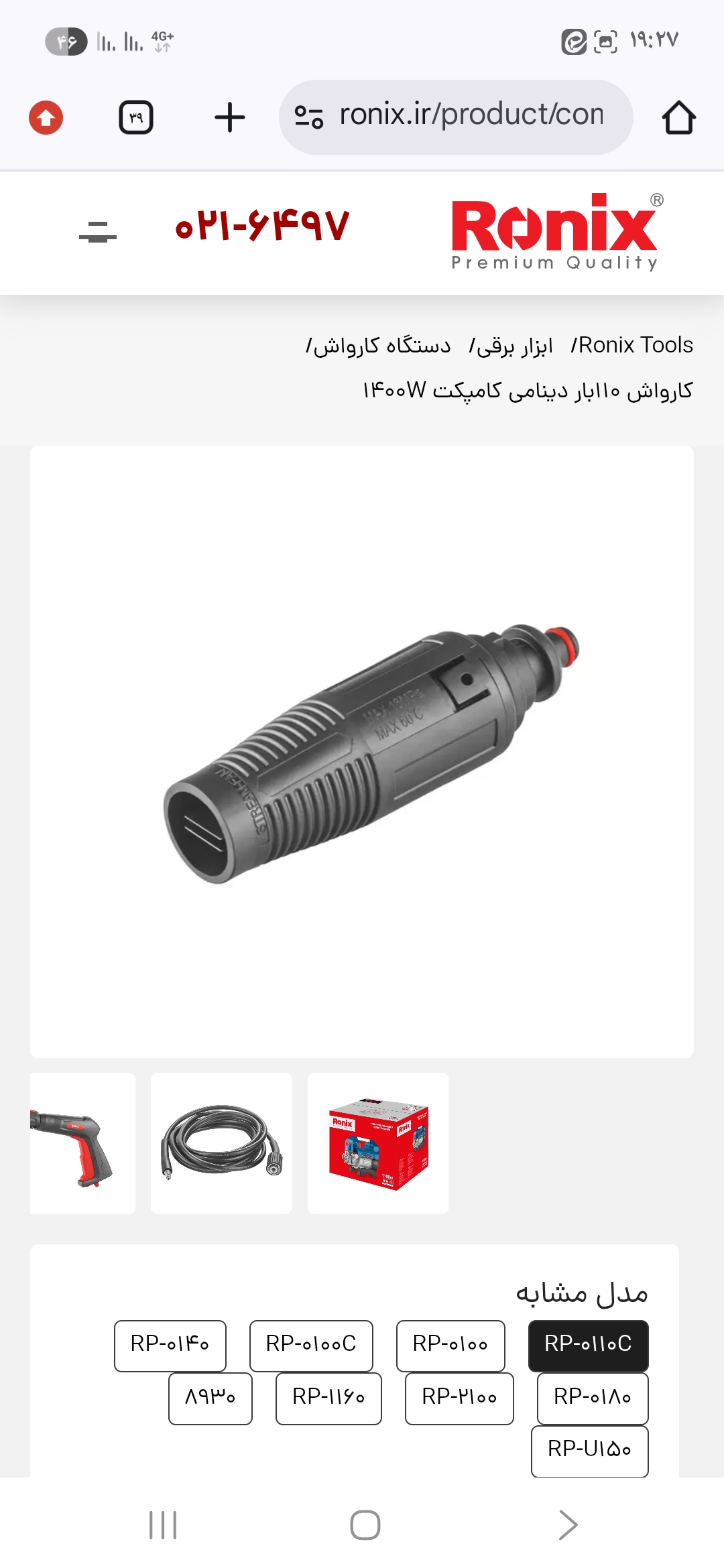Image resolution: width=724 pixels, height=1568 pixels.
Task: Show the red product box thumbnail
Action: (x=378, y=1143)
